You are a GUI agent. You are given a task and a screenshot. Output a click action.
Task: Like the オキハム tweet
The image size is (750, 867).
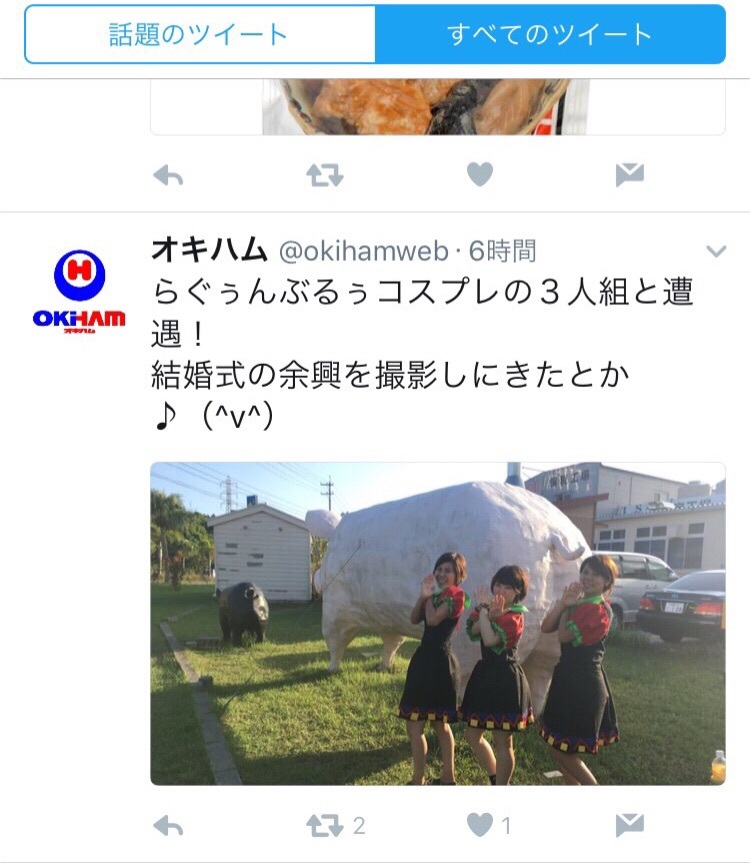pyautogui.click(x=481, y=825)
